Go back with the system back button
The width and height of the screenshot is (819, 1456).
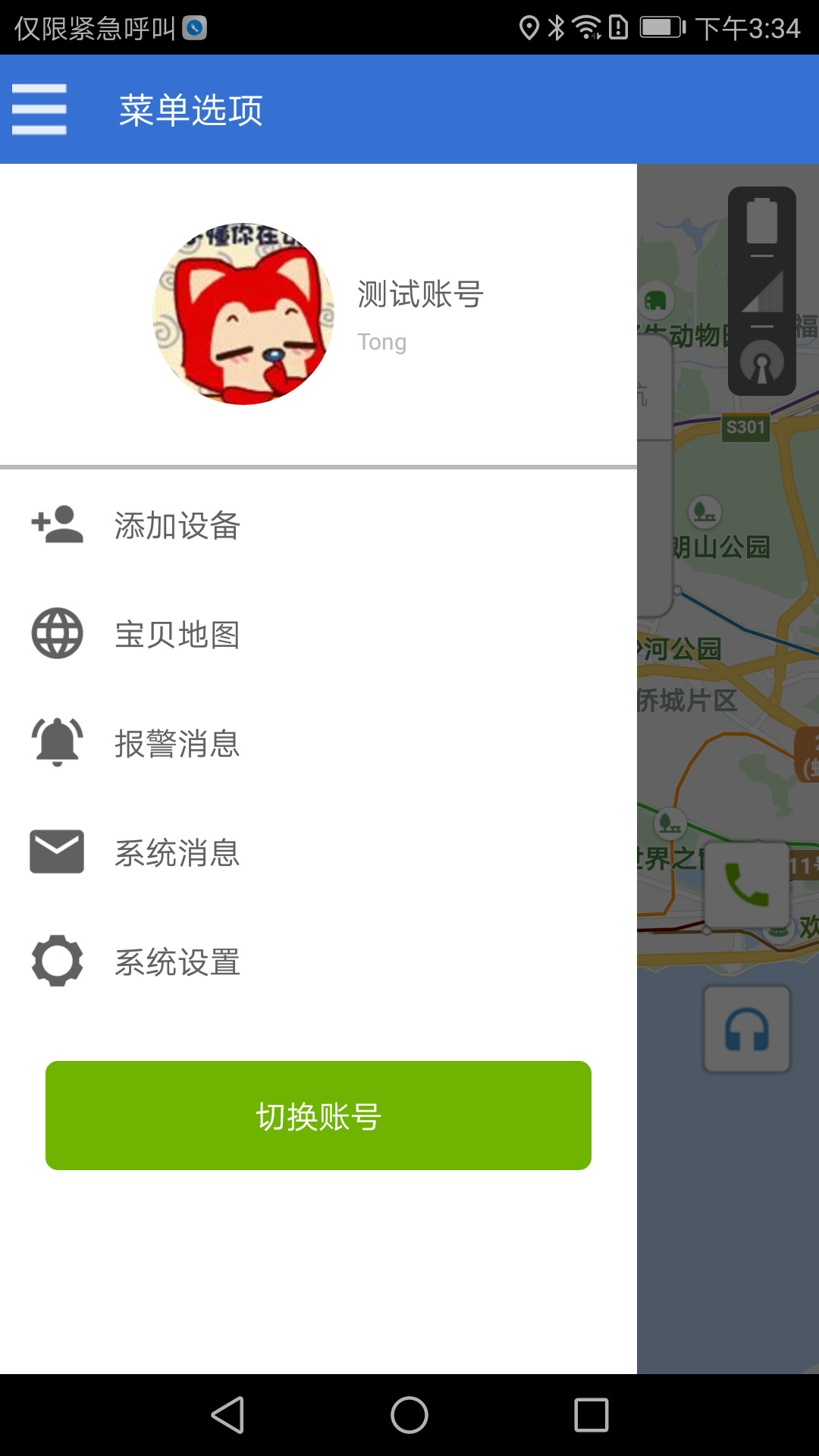[227, 1415]
